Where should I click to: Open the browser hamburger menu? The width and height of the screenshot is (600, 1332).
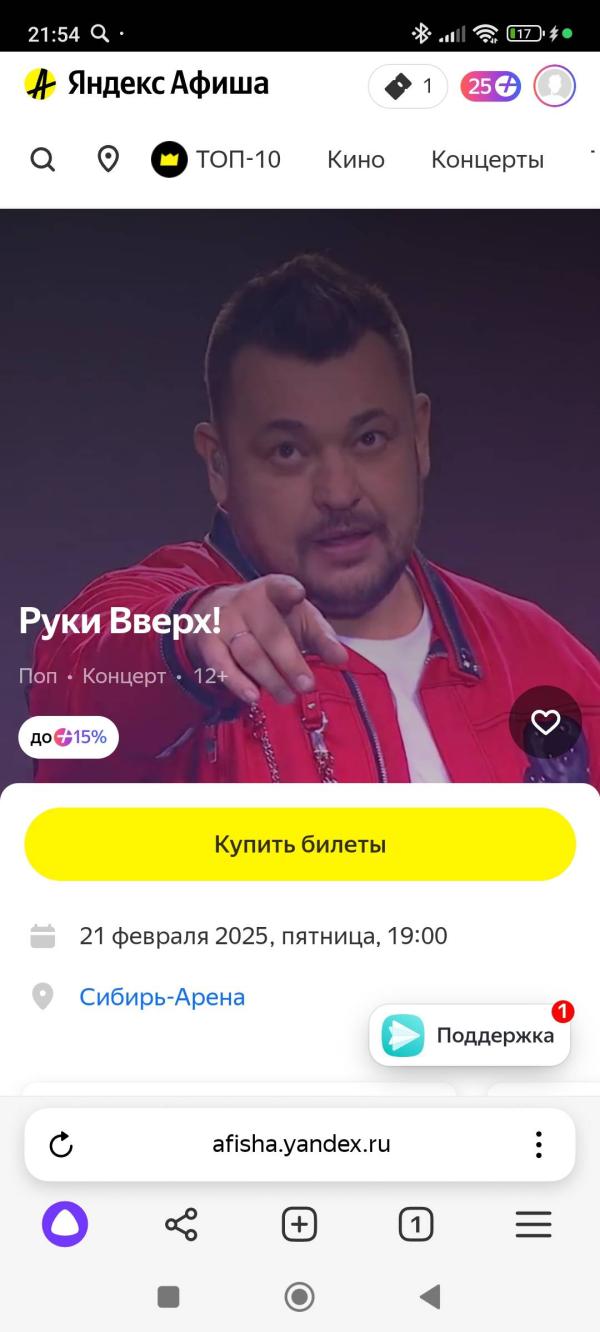coord(533,1224)
